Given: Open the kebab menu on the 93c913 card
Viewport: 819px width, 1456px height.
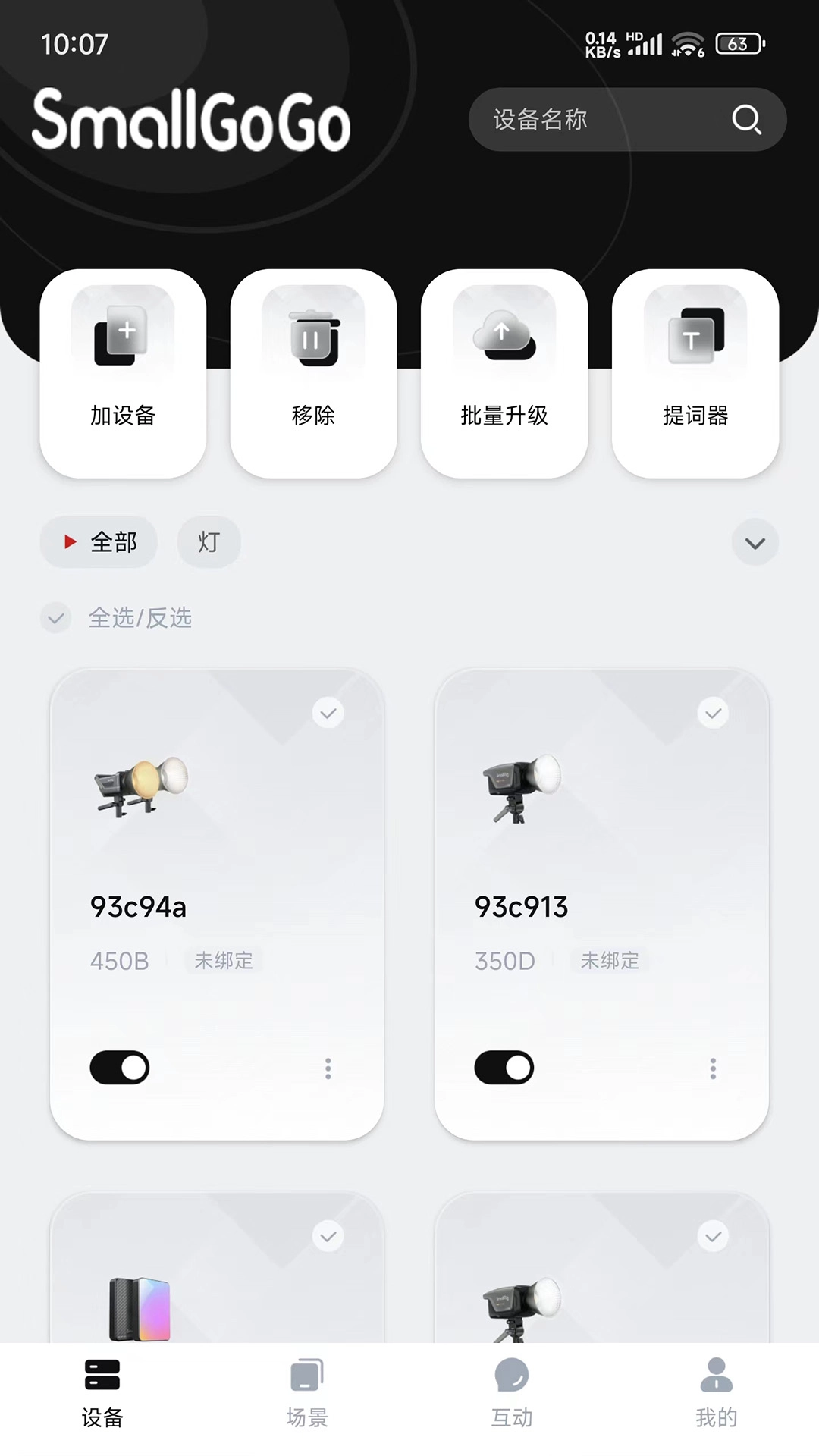Looking at the screenshot, I should (x=713, y=1068).
